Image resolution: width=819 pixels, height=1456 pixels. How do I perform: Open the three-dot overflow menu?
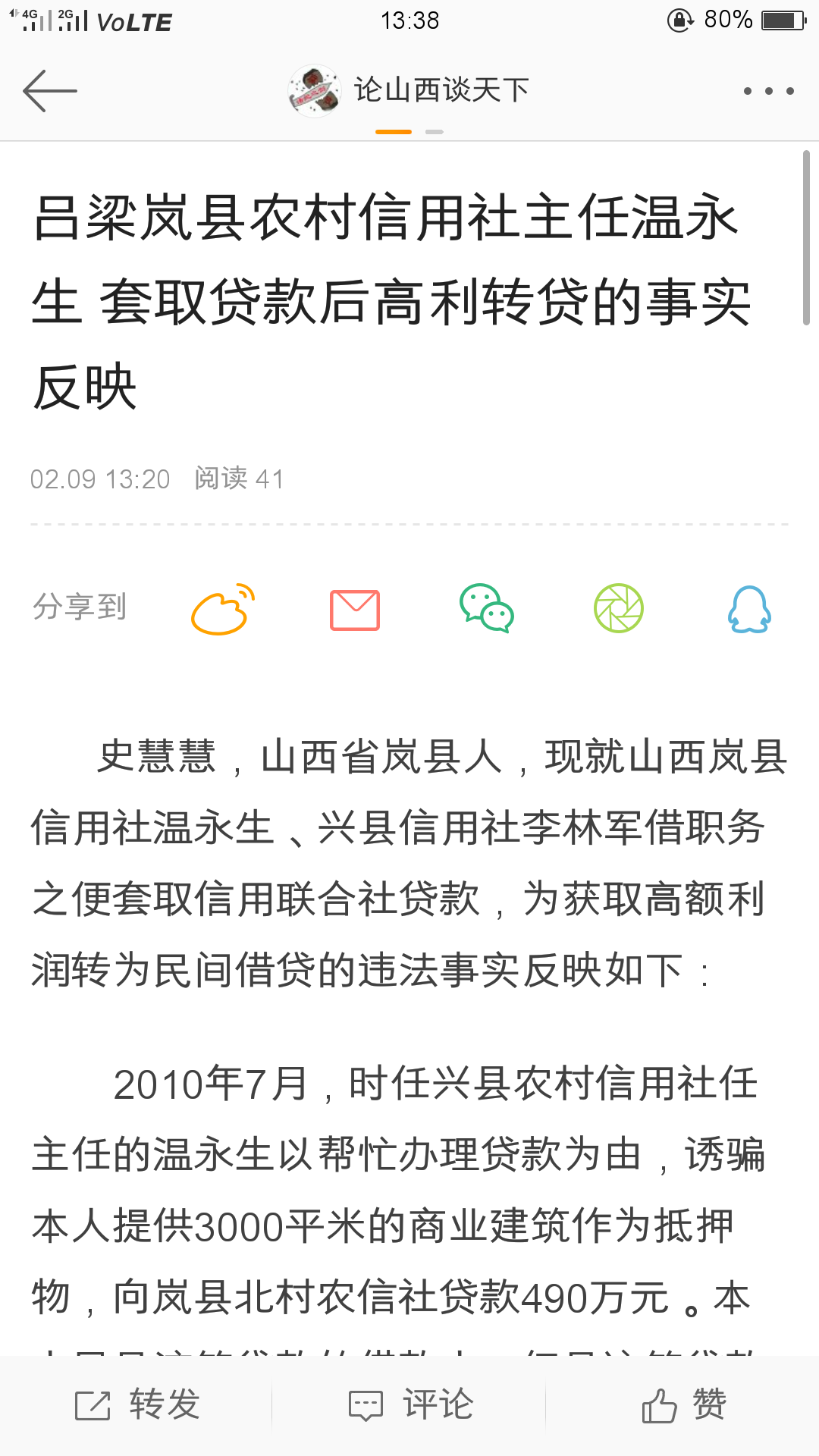[x=768, y=91]
